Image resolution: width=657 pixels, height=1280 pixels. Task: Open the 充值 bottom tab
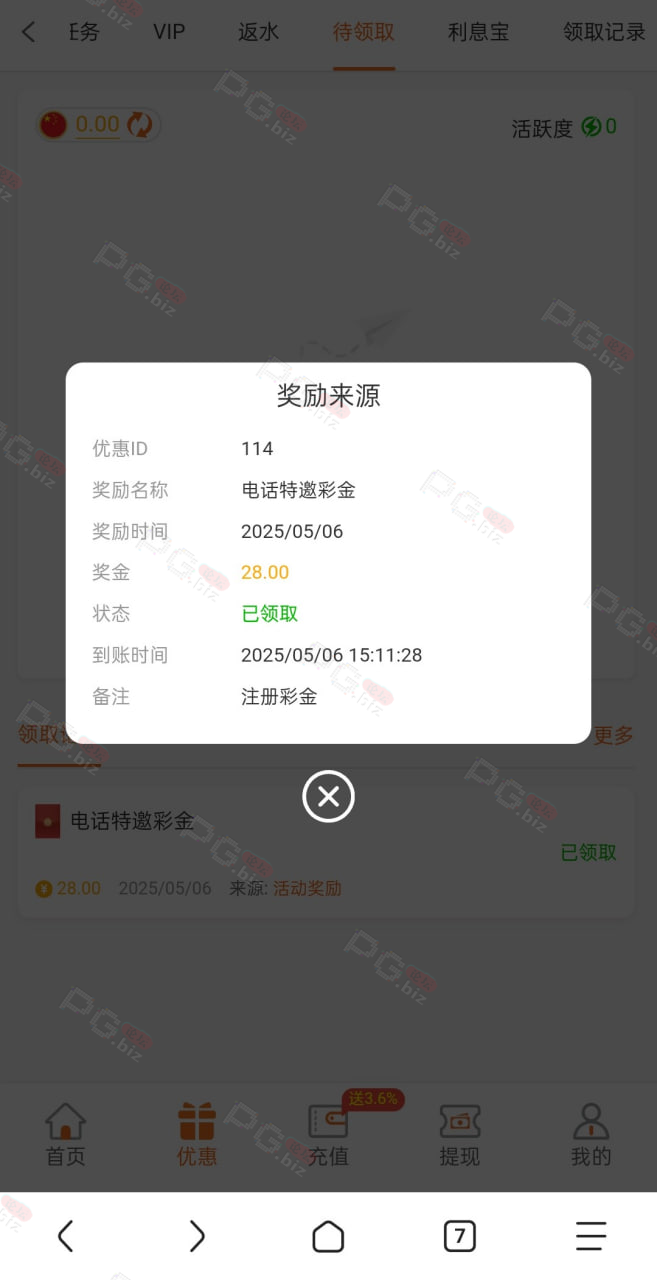(x=328, y=1136)
